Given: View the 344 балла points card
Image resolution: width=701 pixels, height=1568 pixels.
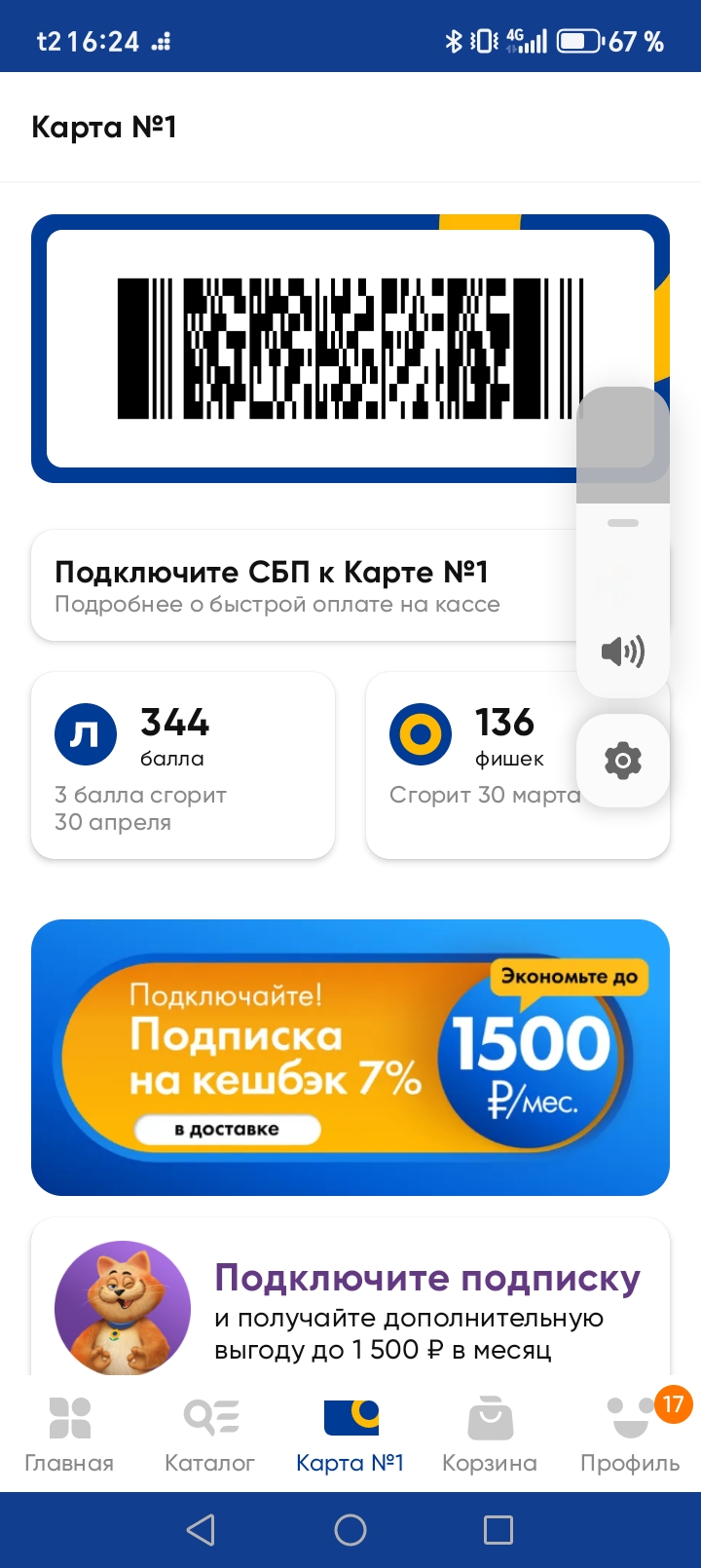Looking at the screenshot, I should (183, 765).
